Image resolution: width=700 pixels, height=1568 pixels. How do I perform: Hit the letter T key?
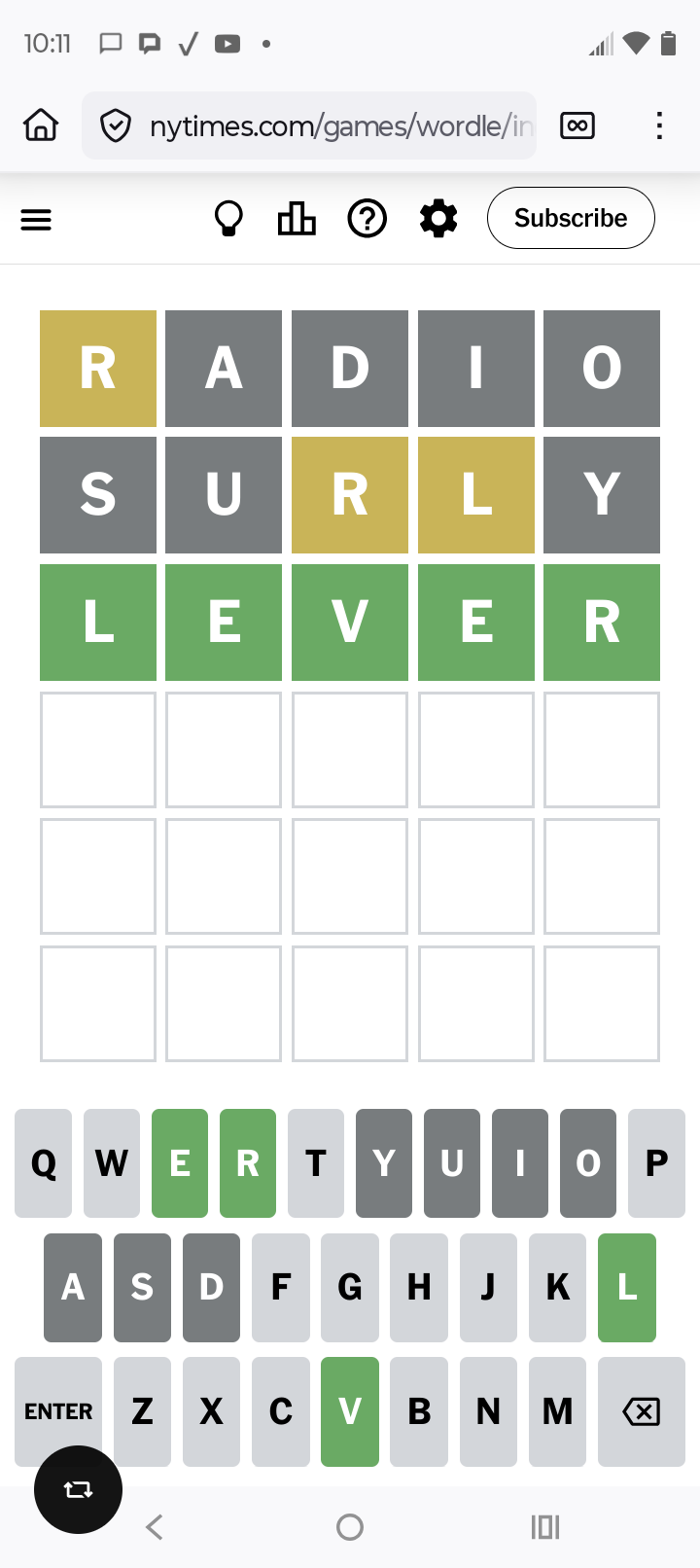(316, 1163)
